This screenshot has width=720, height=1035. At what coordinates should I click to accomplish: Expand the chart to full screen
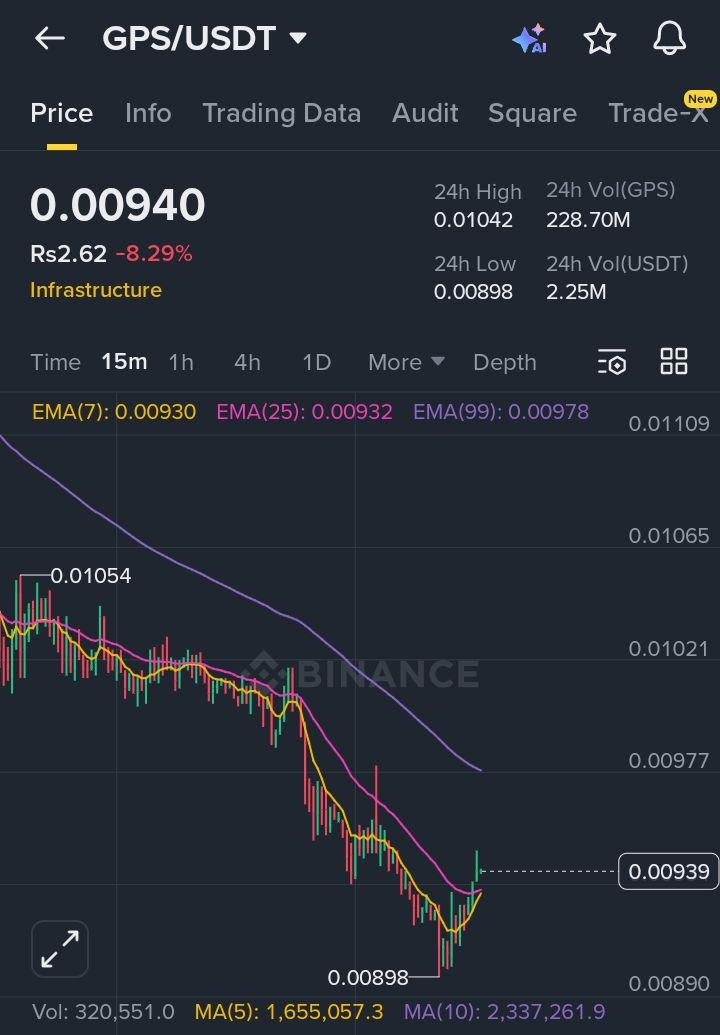click(60, 948)
